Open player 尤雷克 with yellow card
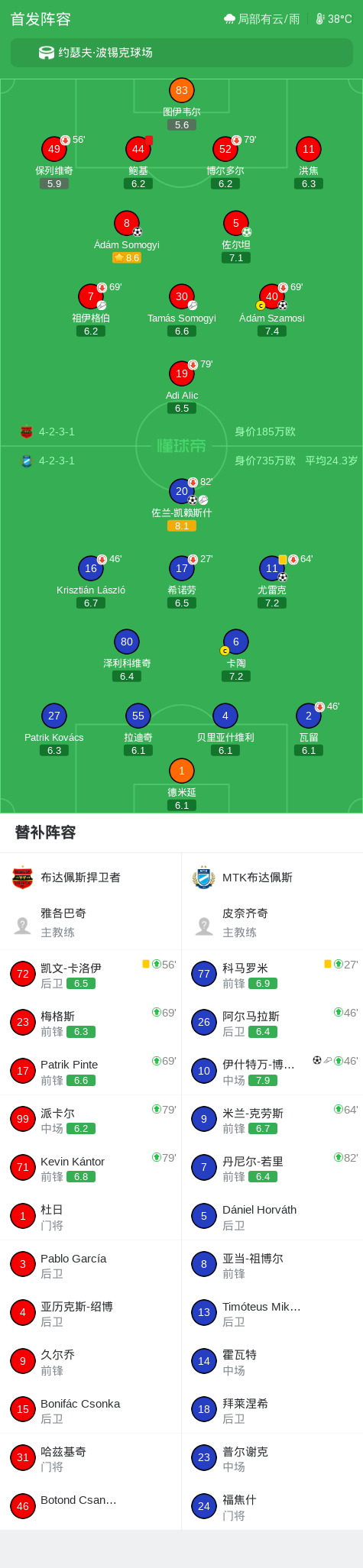Viewport: 363px width, 1568px height. 272,582
